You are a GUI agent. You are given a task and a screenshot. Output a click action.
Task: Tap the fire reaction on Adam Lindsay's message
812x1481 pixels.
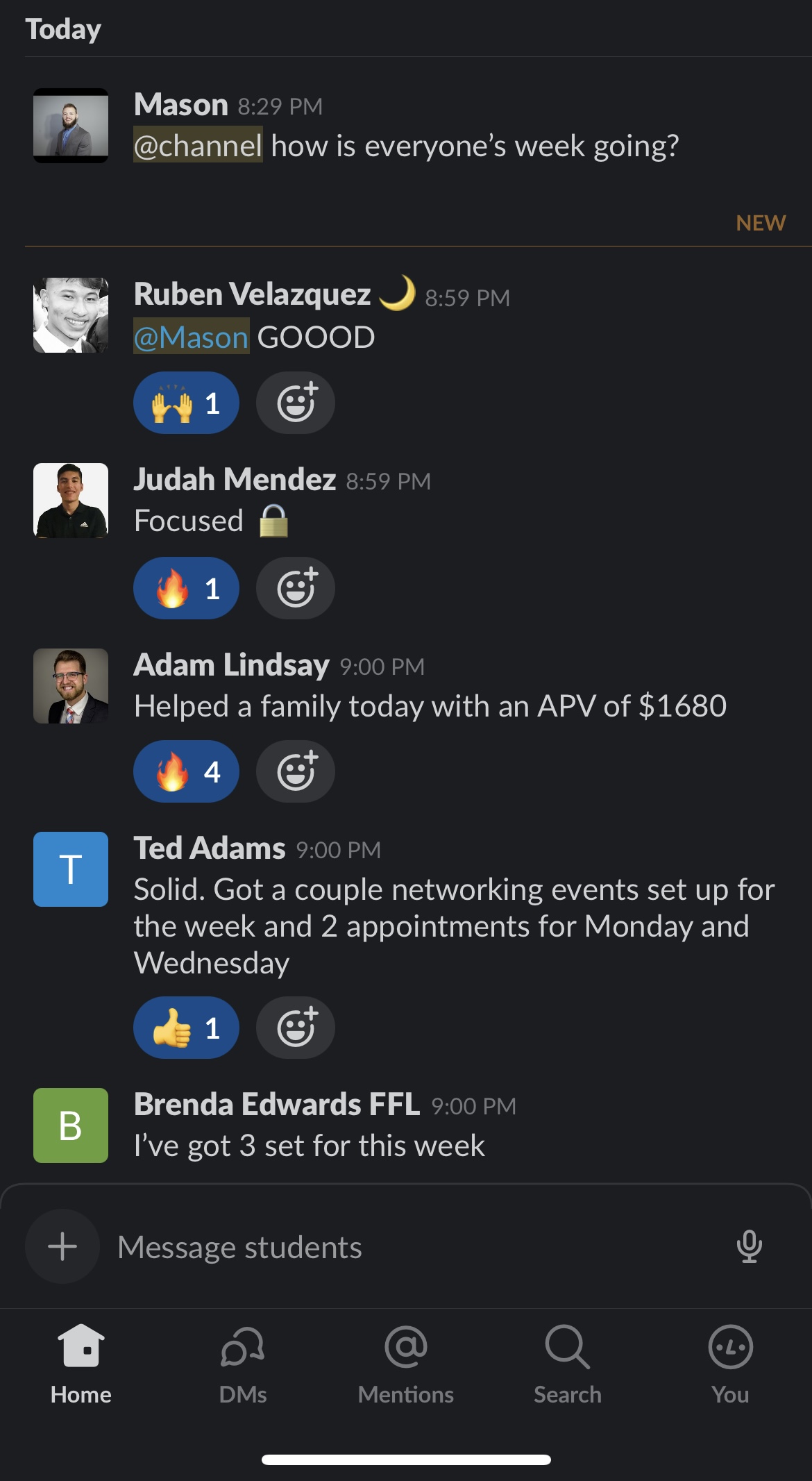[186, 771]
